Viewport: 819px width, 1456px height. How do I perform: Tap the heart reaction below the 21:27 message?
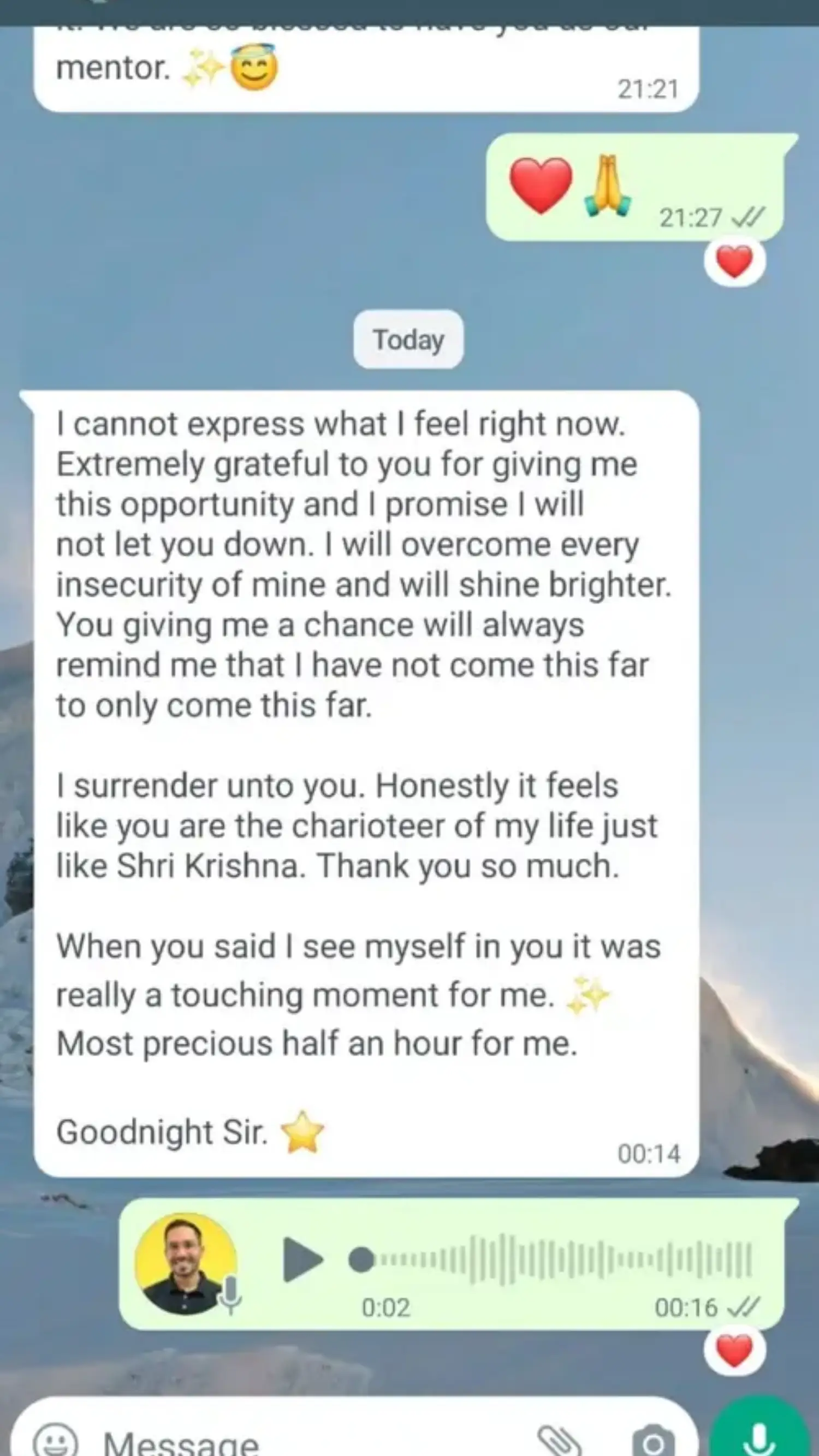[734, 262]
